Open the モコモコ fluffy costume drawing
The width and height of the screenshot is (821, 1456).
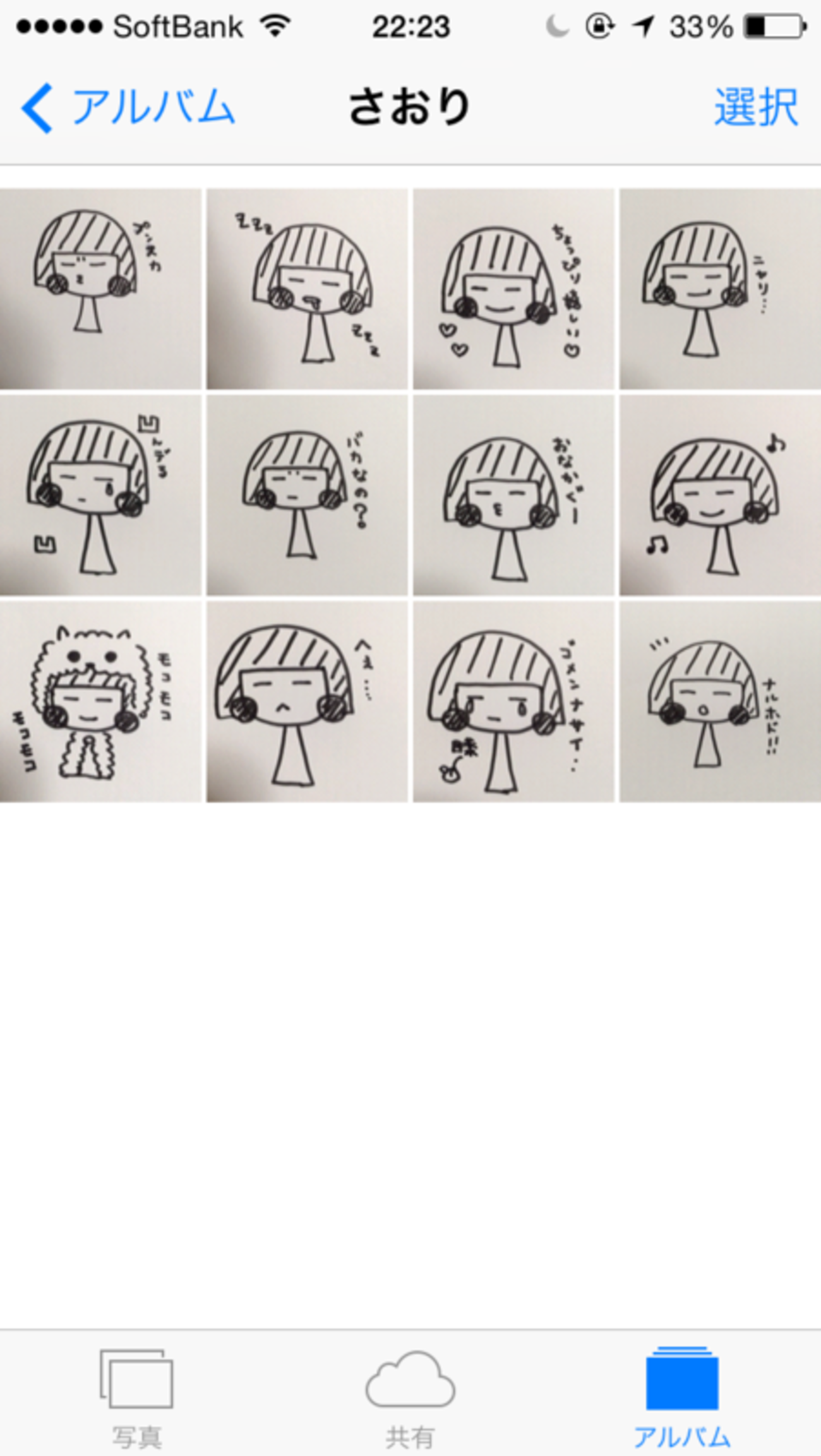(100, 701)
